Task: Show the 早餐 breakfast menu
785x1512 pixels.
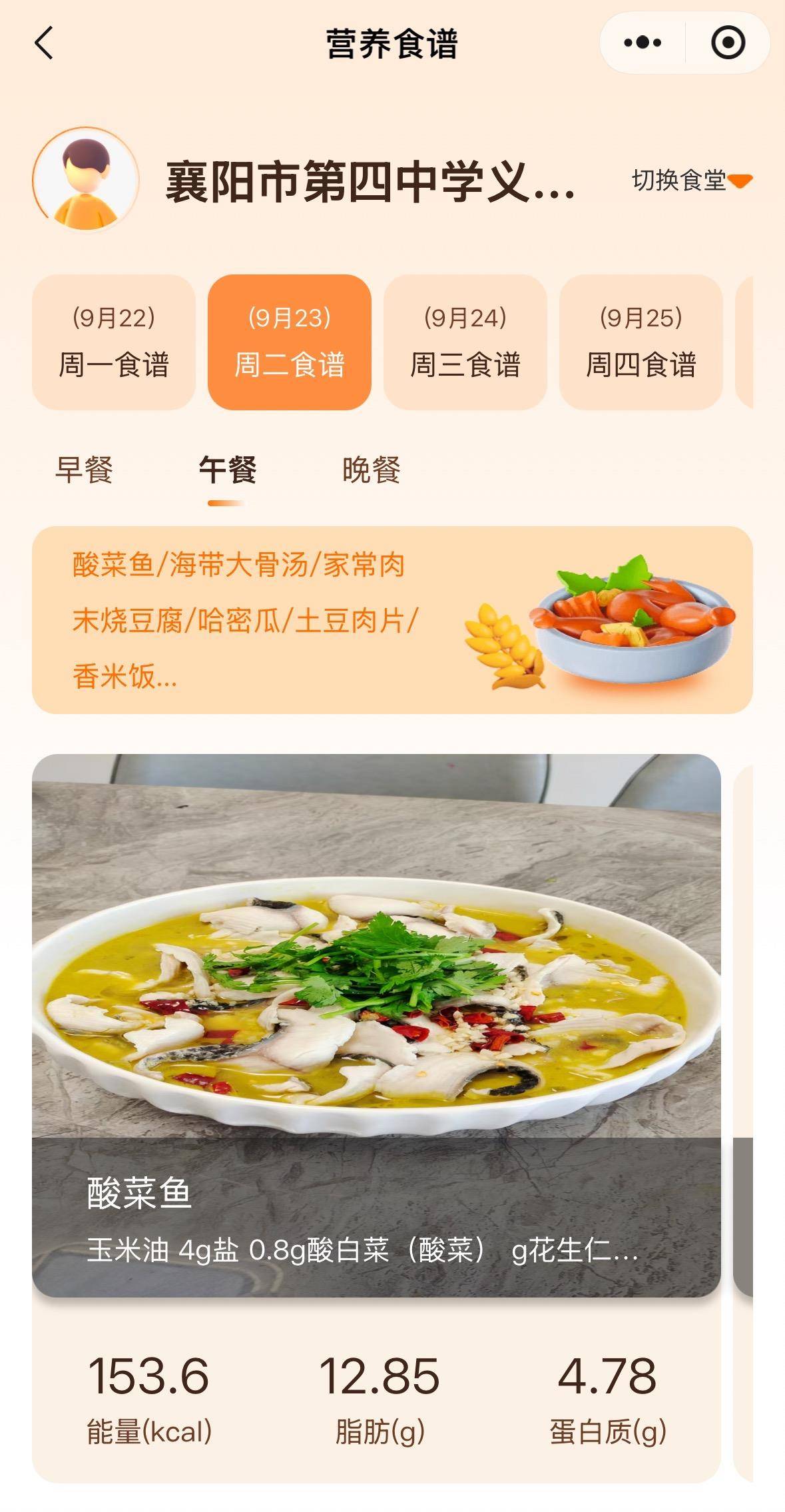Action: [x=84, y=470]
